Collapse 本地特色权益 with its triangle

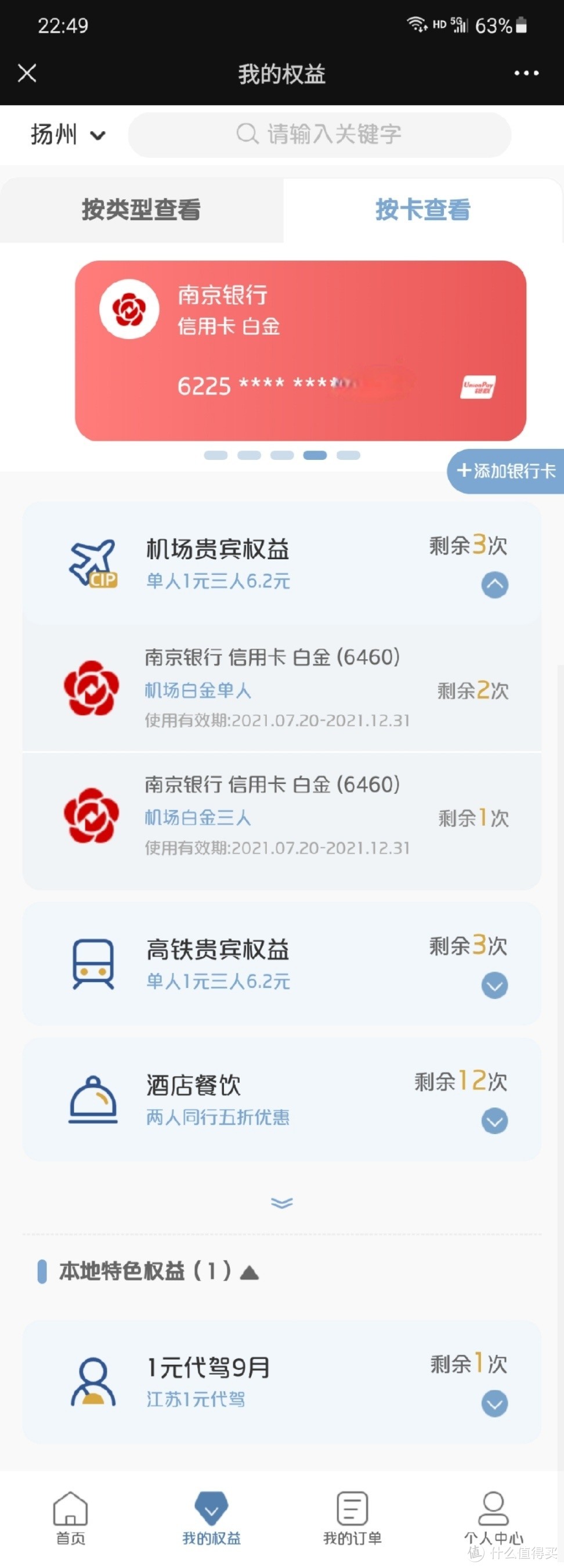pos(250,1272)
